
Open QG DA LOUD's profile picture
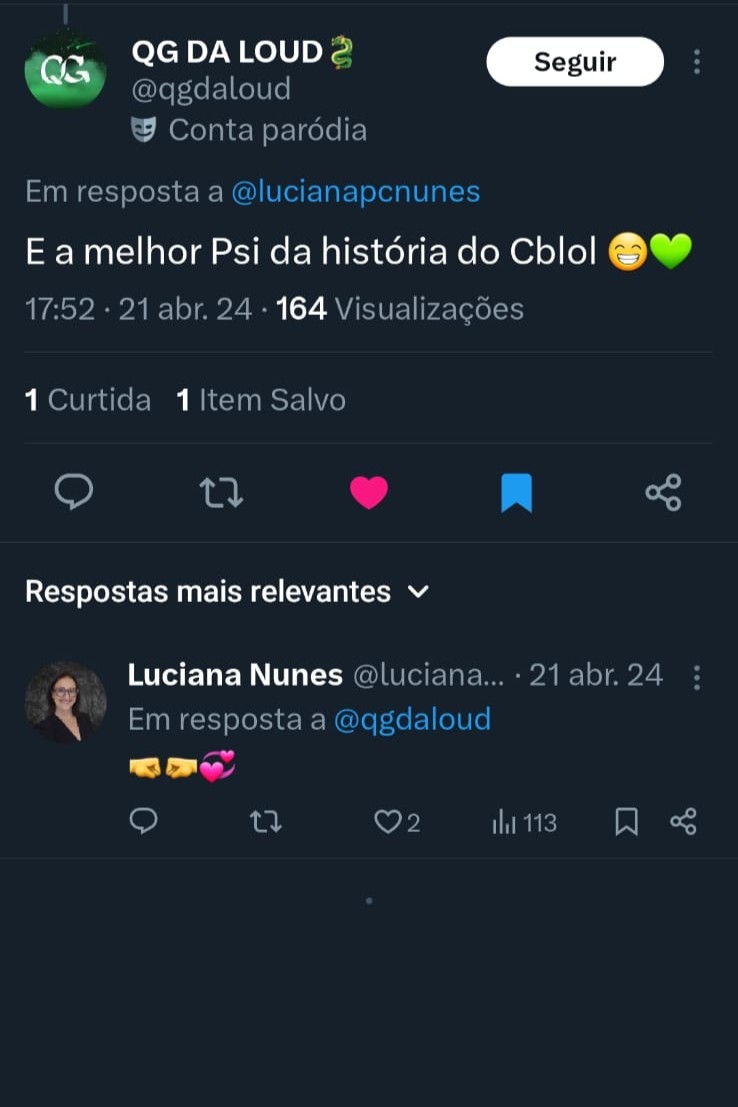65,68
